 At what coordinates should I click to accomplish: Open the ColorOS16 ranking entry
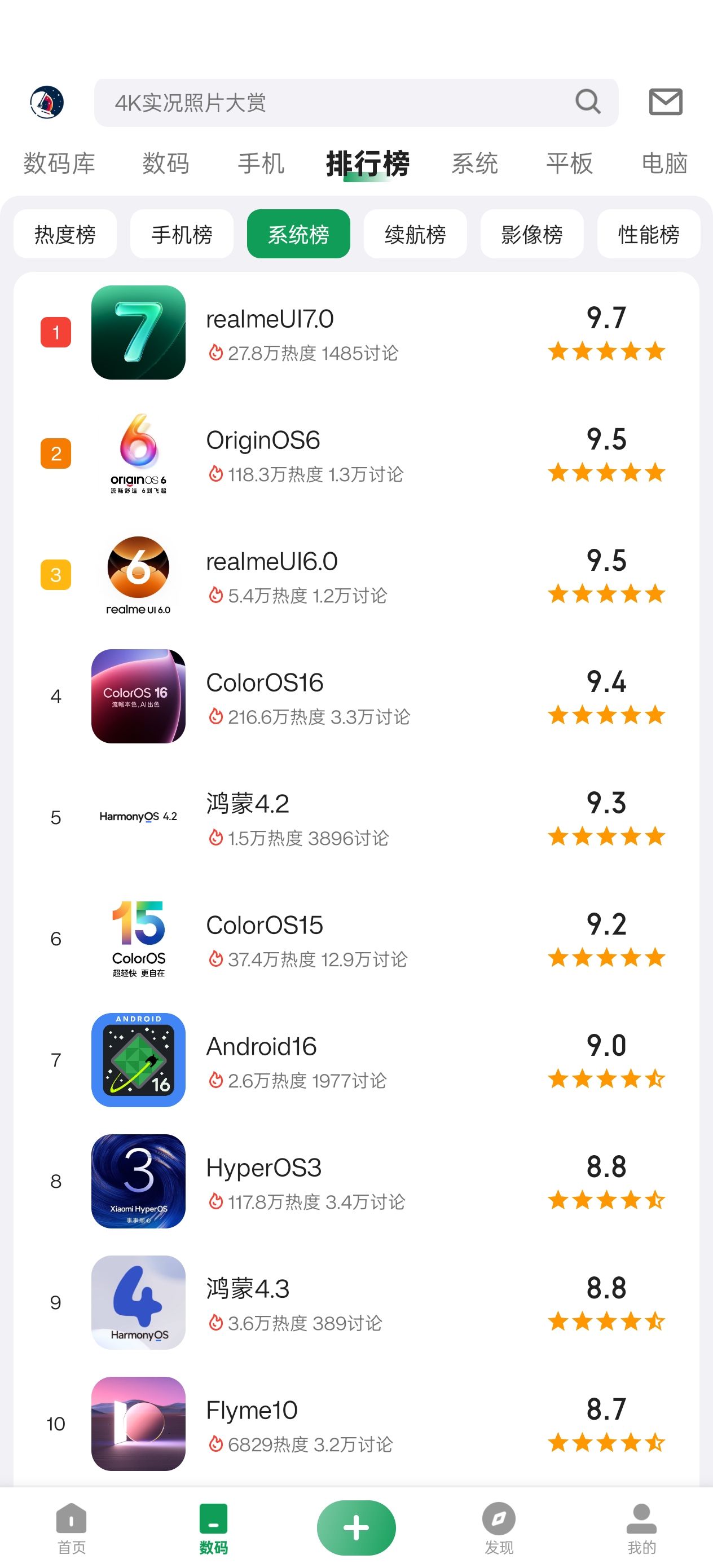(356, 697)
